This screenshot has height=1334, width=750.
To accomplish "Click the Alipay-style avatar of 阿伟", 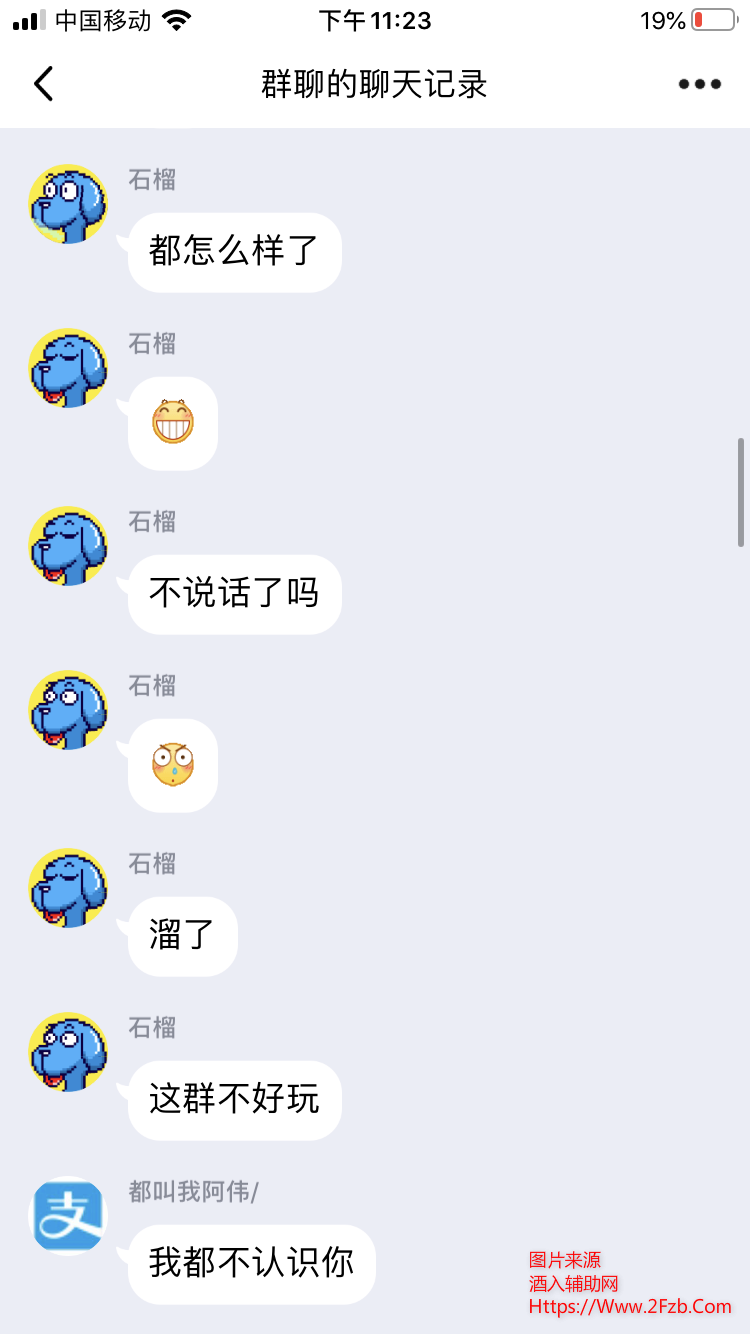I will coord(68,1217).
